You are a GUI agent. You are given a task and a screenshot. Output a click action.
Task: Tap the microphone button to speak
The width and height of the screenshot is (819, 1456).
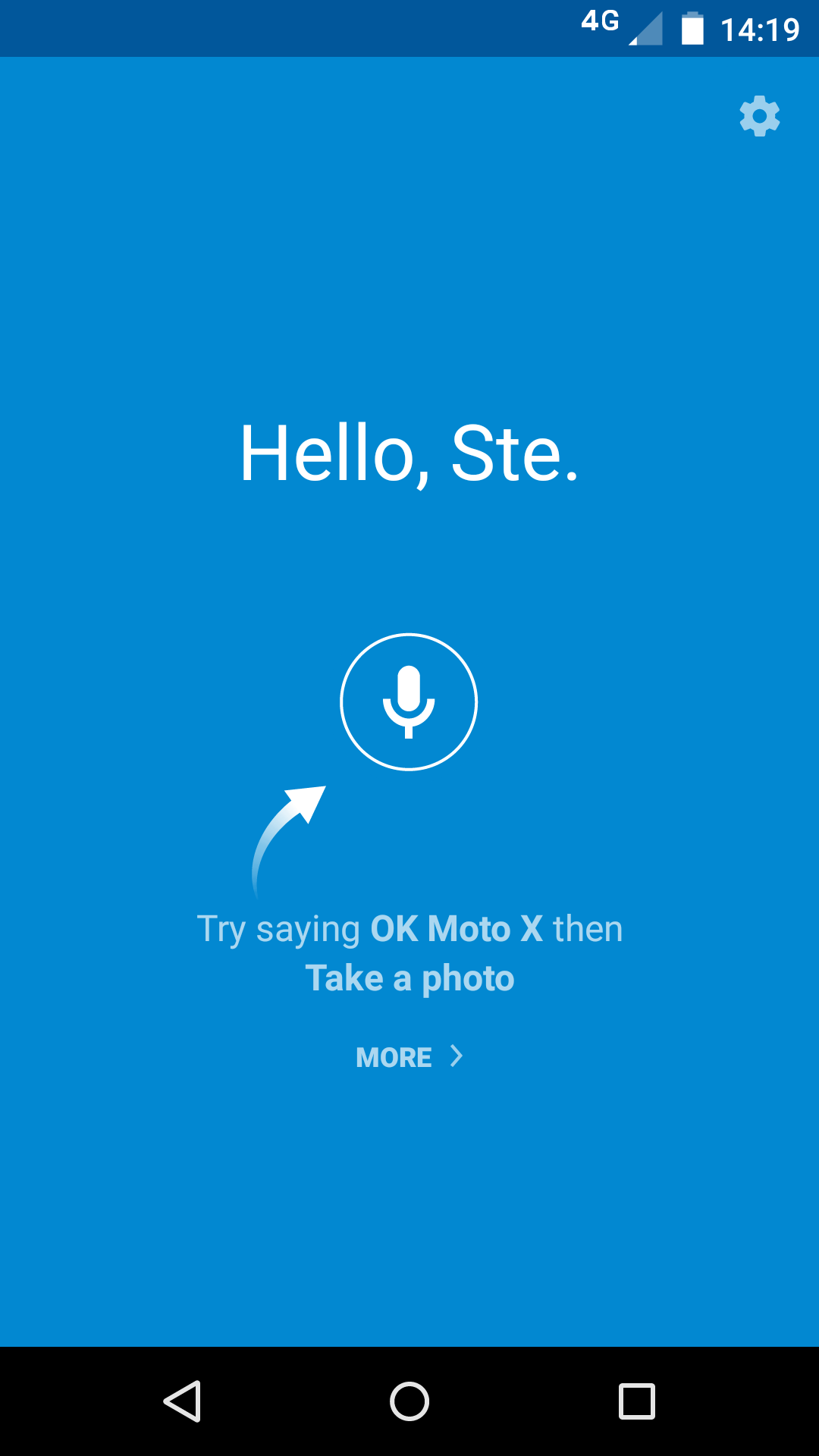[409, 701]
